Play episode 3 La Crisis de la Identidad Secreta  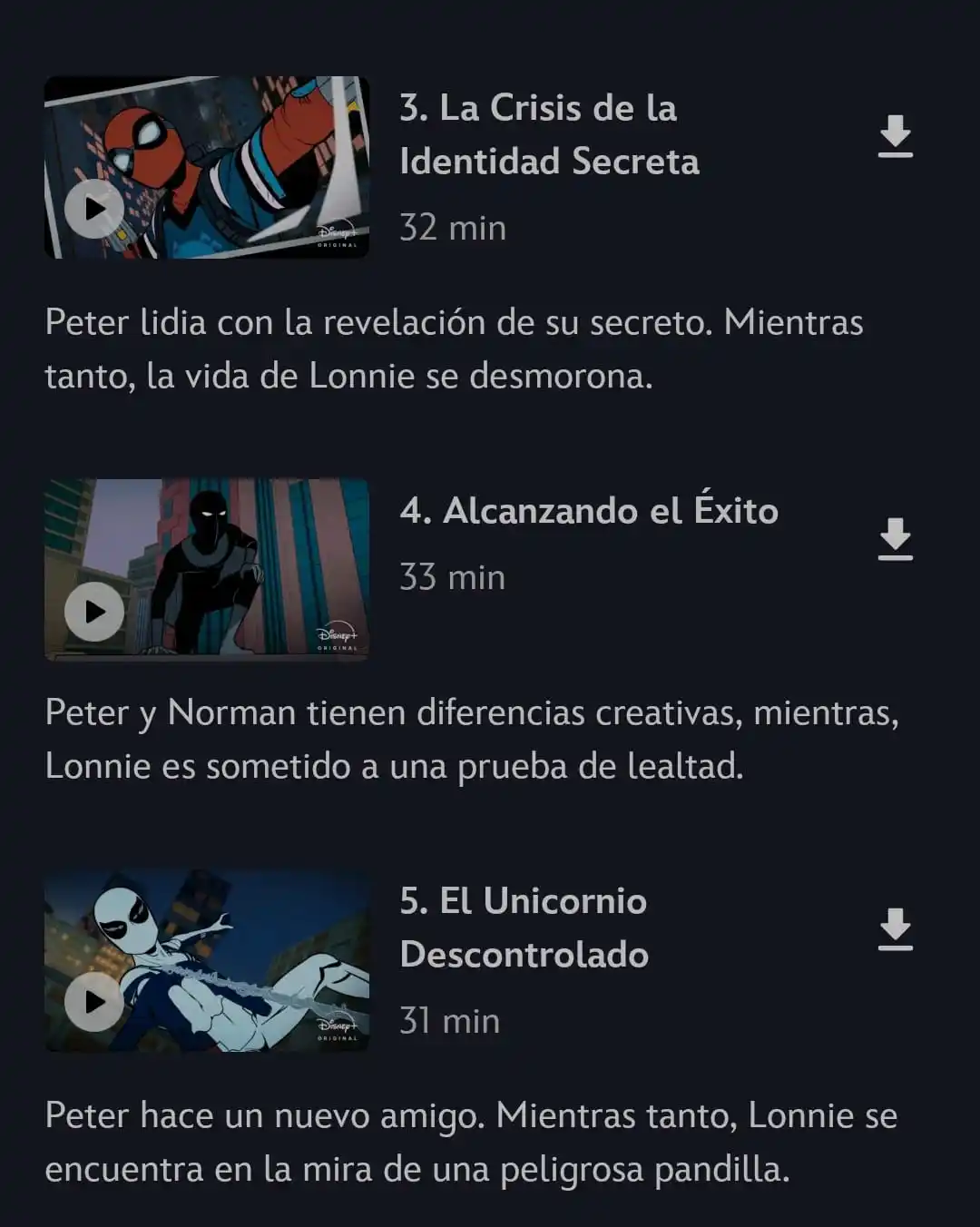pos(94,209)
